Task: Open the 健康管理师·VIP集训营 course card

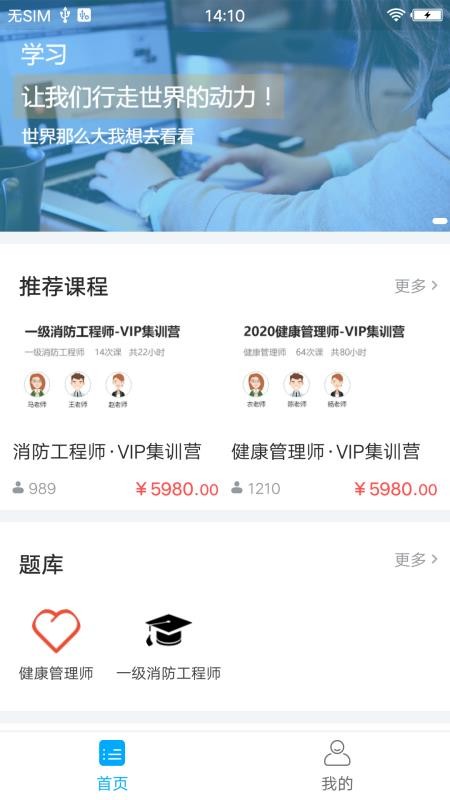Action: click(x=334, y=406)
